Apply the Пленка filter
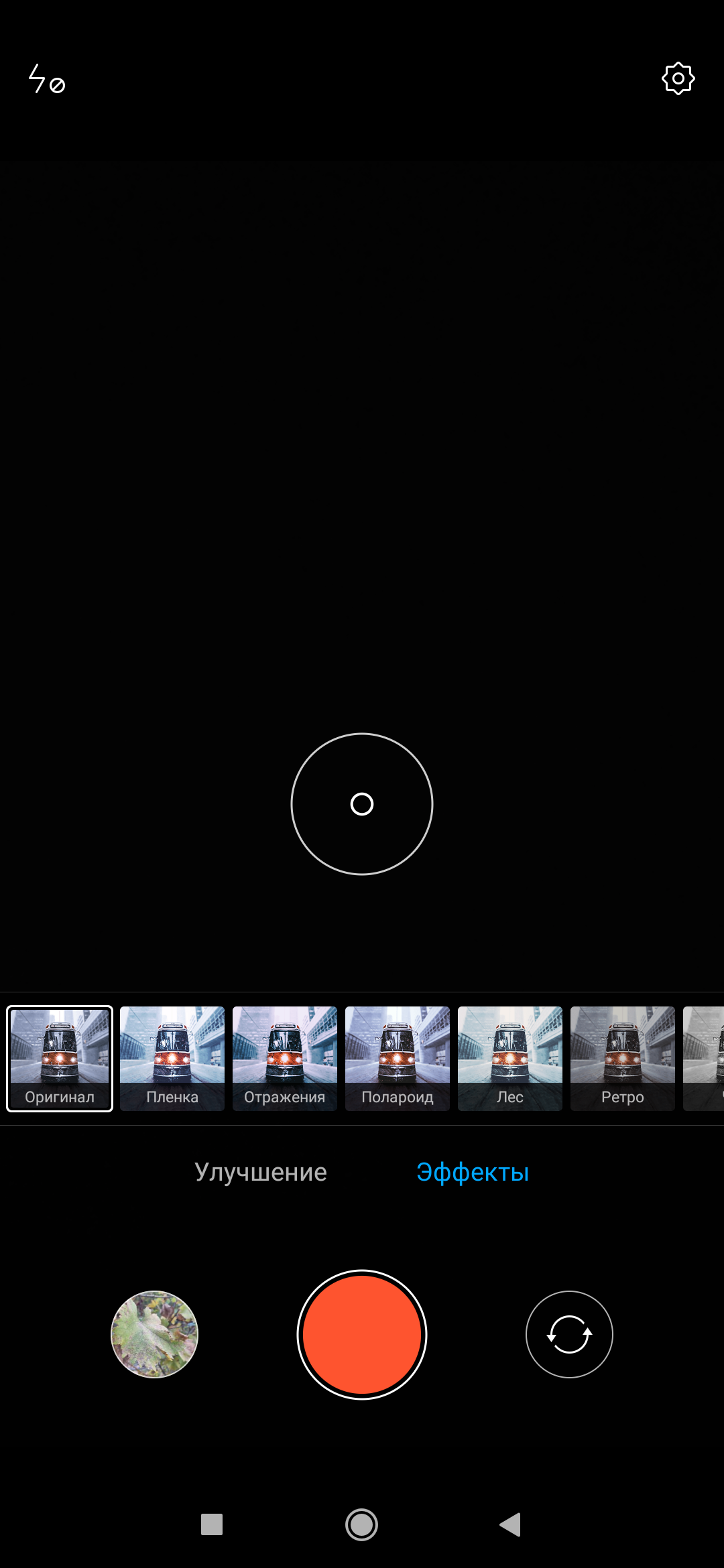The image size is (724, 1568). [x=172, y=1058]
